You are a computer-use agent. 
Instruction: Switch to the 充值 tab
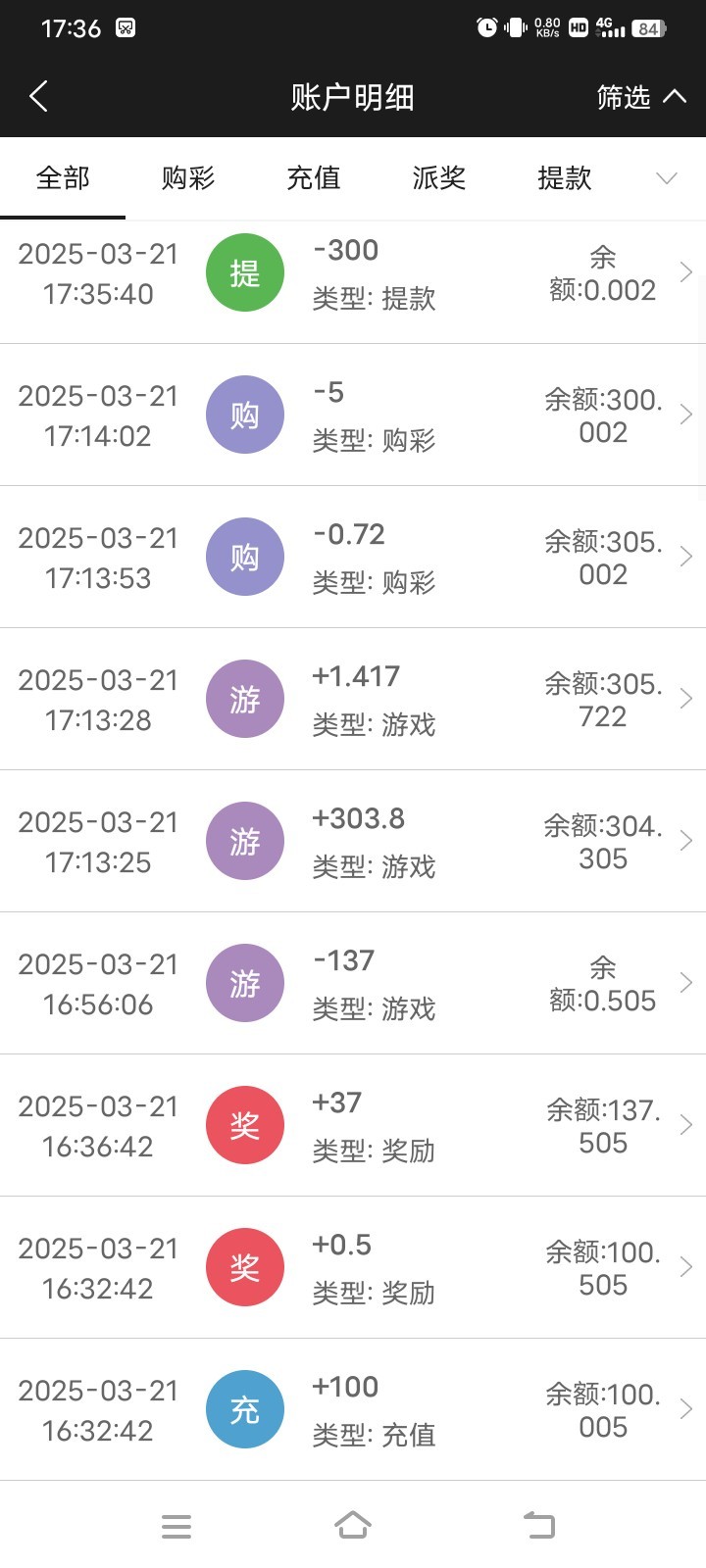tap(314, 178)
